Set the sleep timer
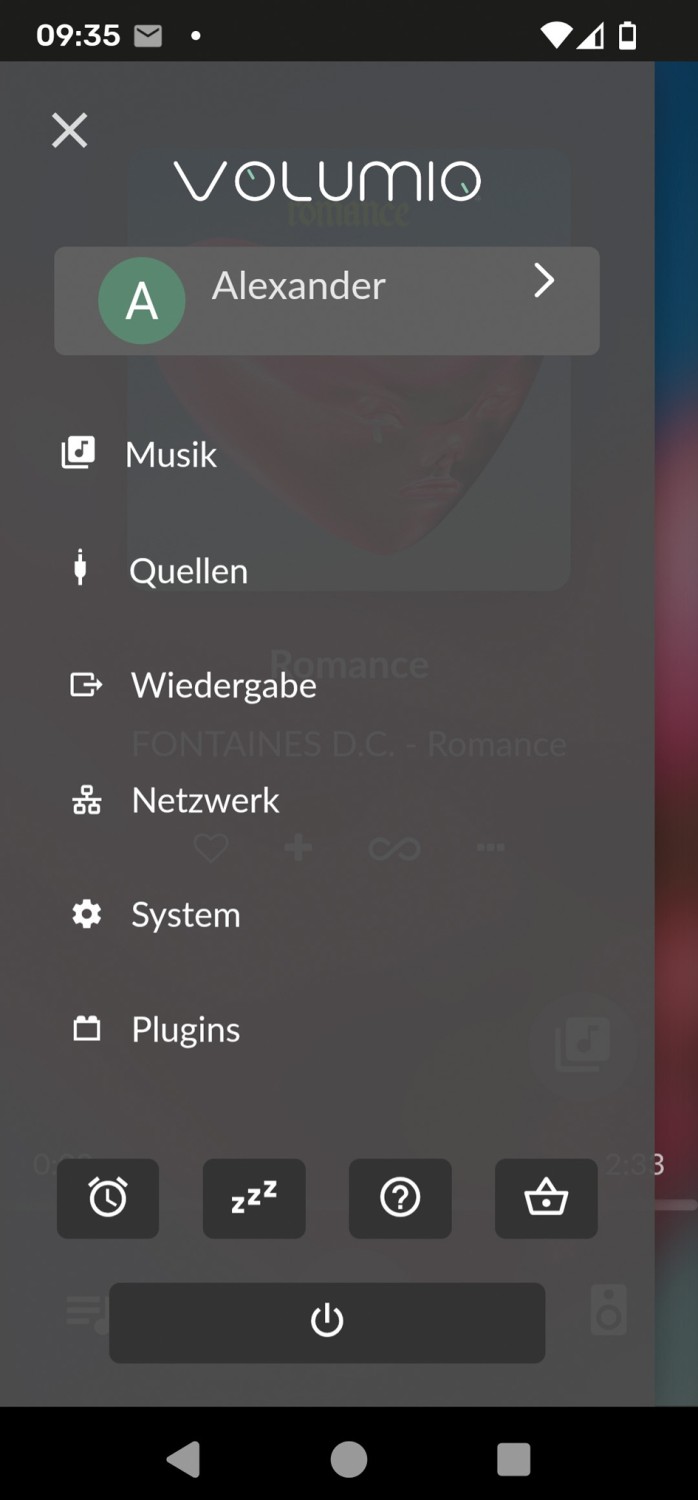The width and height of the screenshot is (698, 1500). pos(254,1198)
